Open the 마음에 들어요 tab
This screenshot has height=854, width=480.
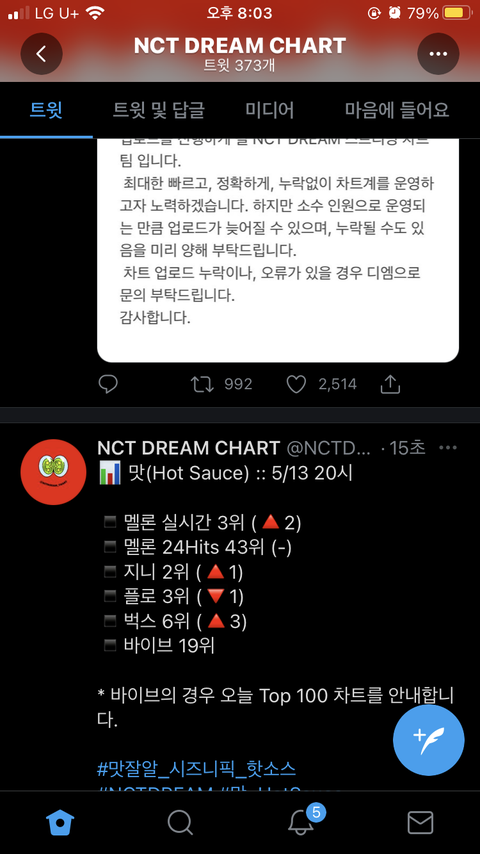(x=397, y=111)
